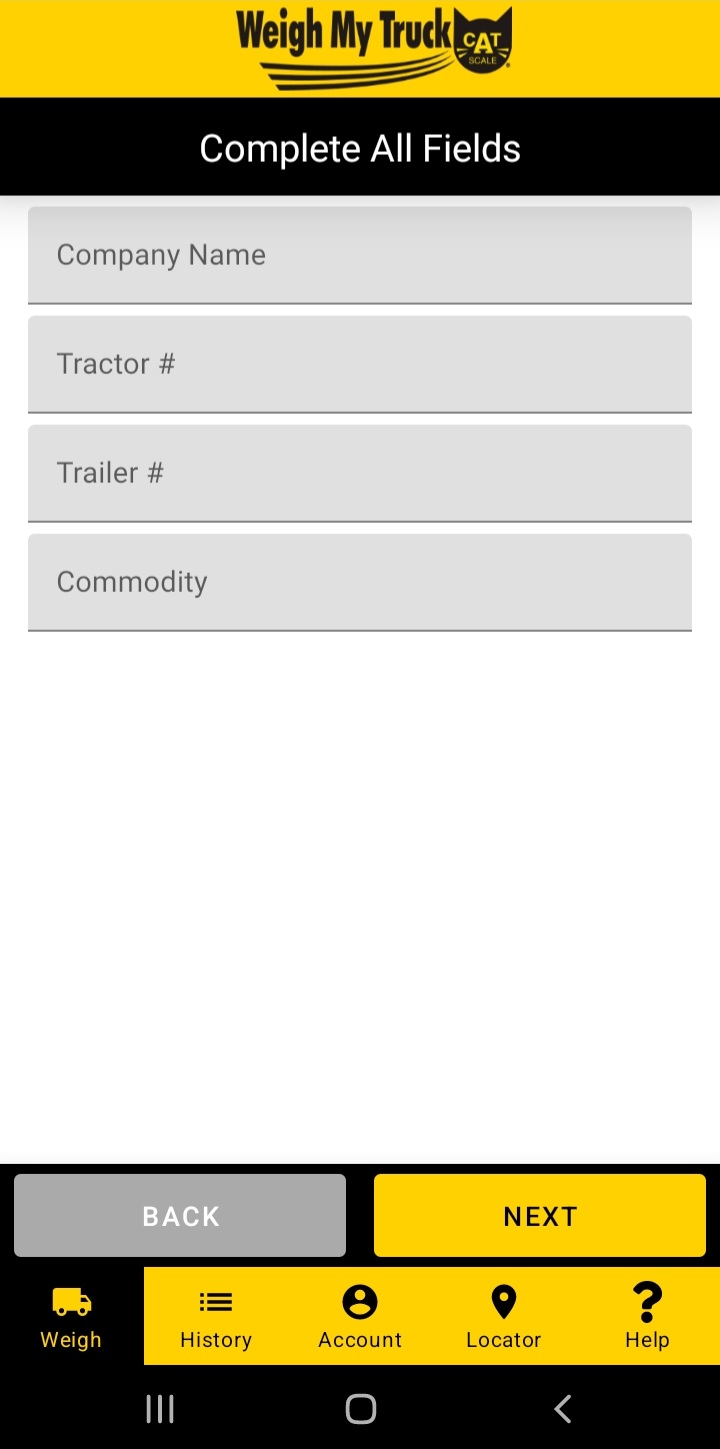Viewport: 720px width, 1449px height.
Task: Go to the device home screen
Action: tap(360, 1409)
